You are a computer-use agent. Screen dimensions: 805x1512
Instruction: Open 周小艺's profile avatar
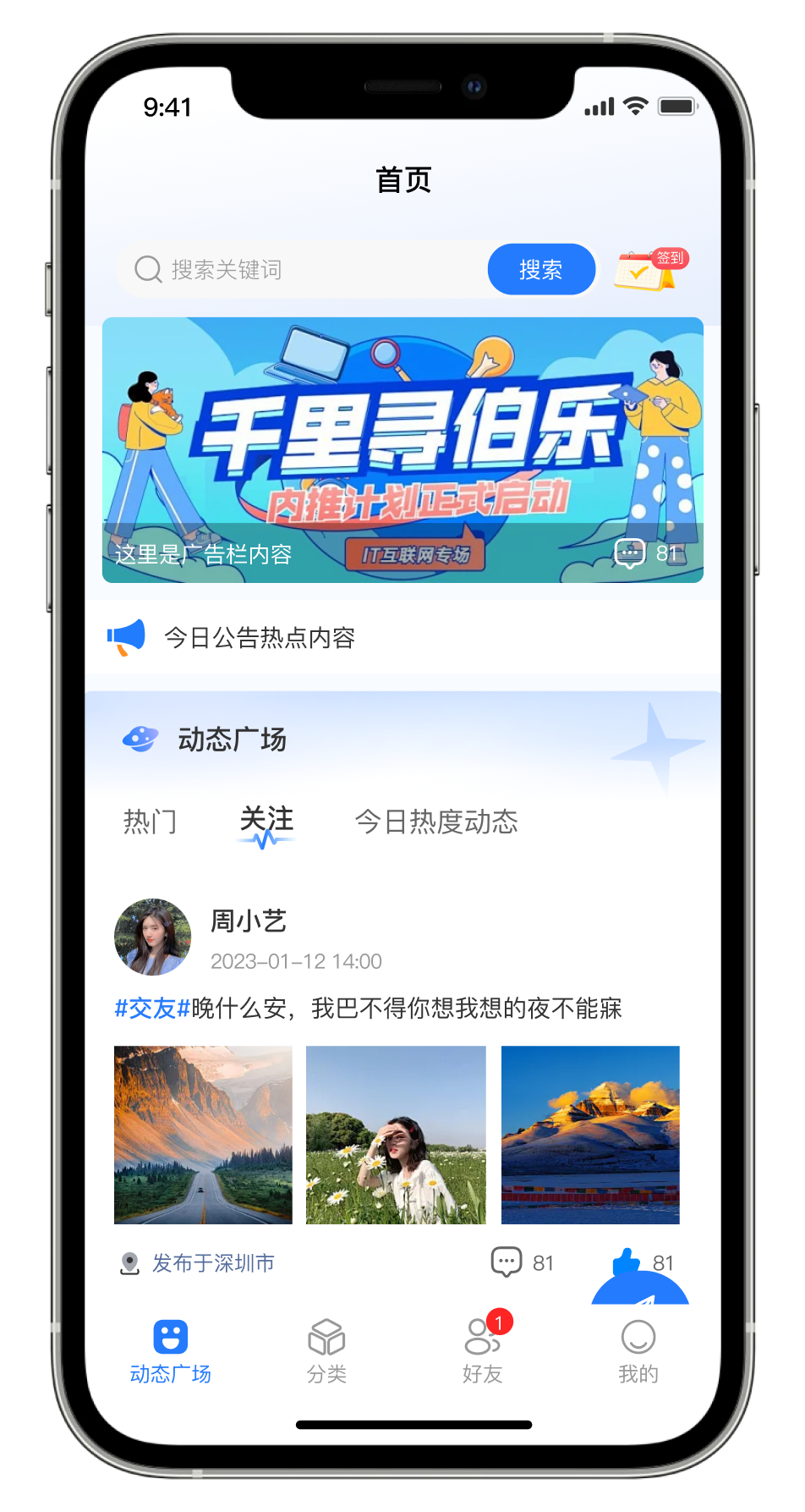click(x=152, y=937)
